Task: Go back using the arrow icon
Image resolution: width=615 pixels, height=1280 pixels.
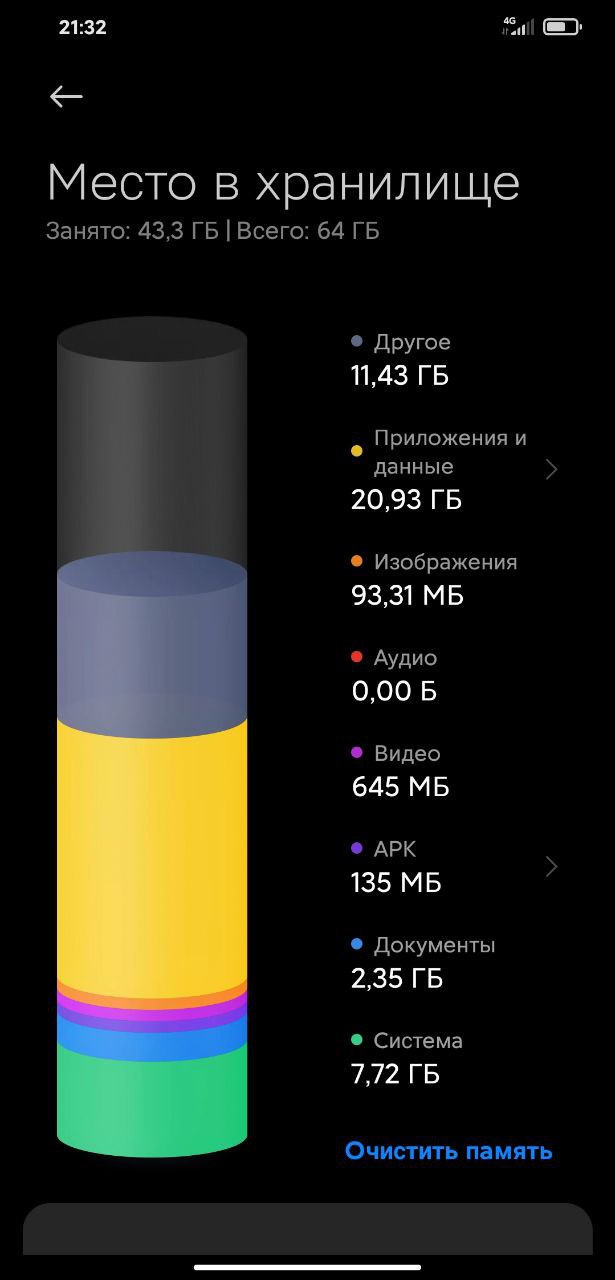Action: (66, 96)
